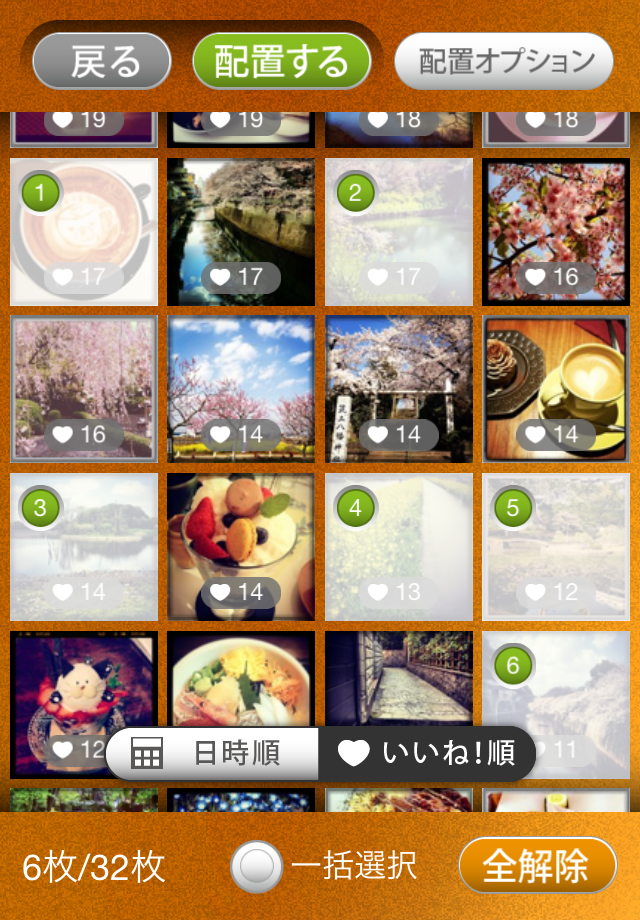
Task: Tap the 戻る back button
Action: point(102,62)
